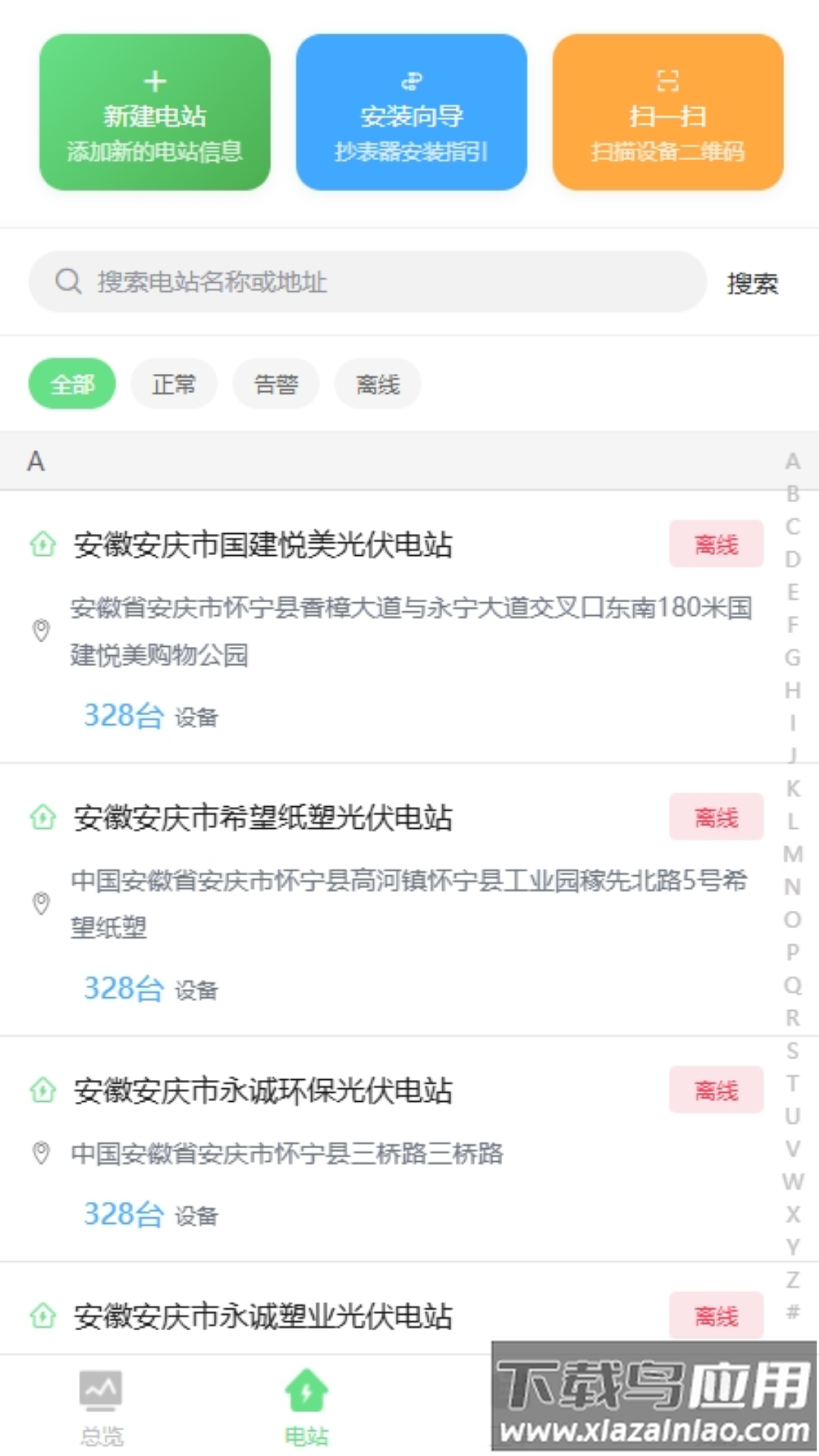Jump to letter S in the index
The height and width of the screenshot is (1456, 819).
[792, 1050]
